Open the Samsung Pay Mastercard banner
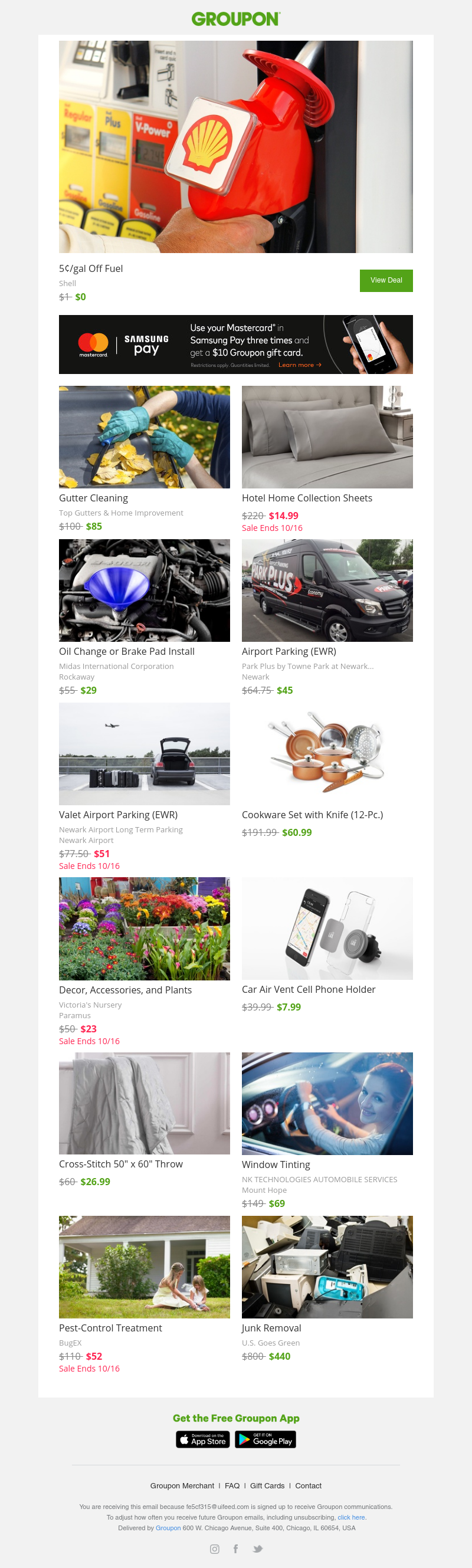Image resolution: width=472 pixels, height=1568 pixels. [235, 344]
